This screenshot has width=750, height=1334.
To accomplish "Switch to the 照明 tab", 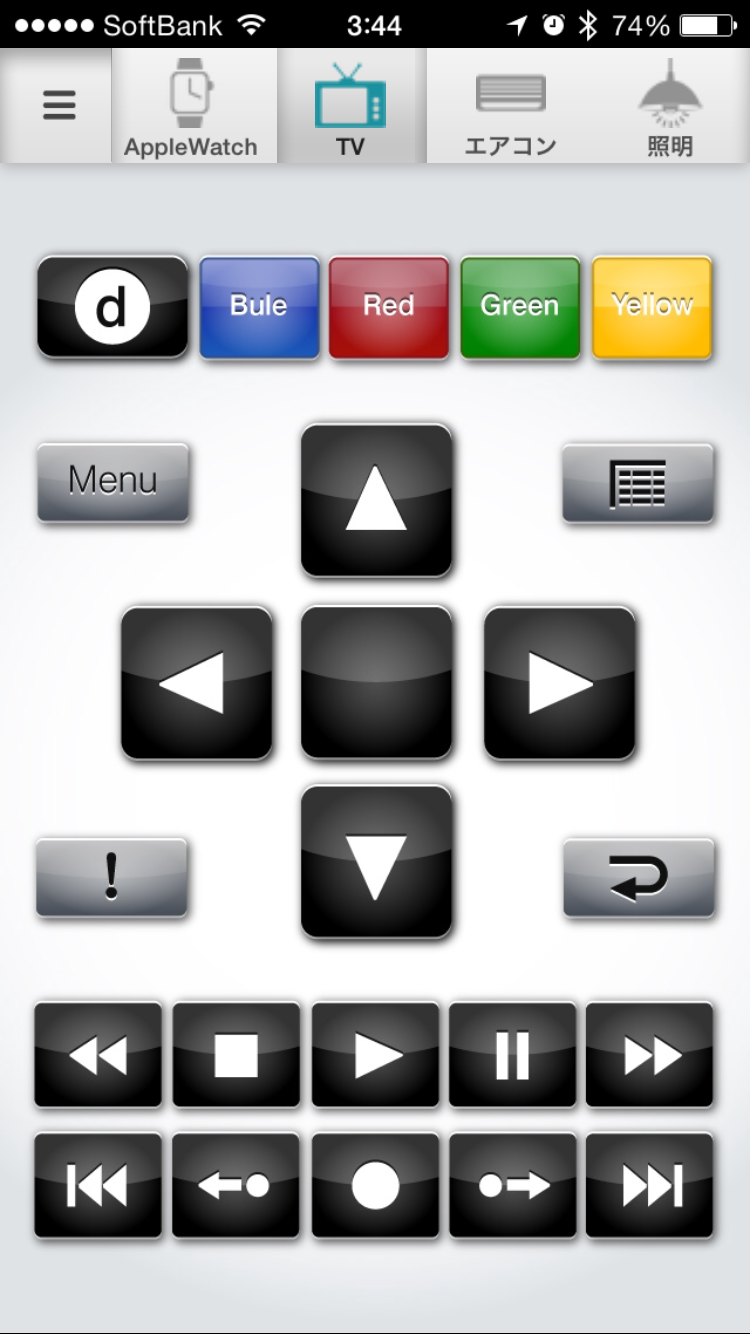I will pyautogui.click(x=669, y=108).
